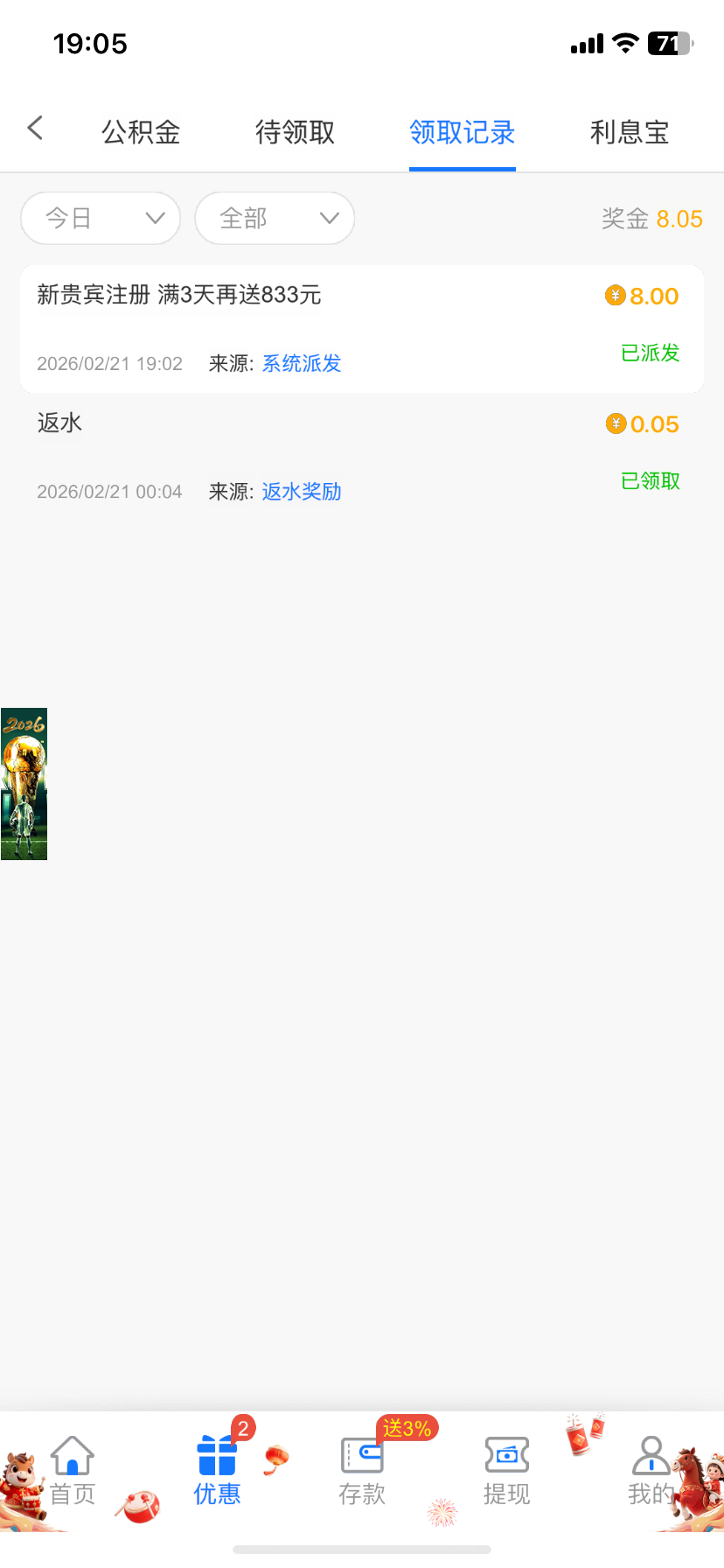
Task: Open the 优惠 promotions tab
Action: [217, 1472]
